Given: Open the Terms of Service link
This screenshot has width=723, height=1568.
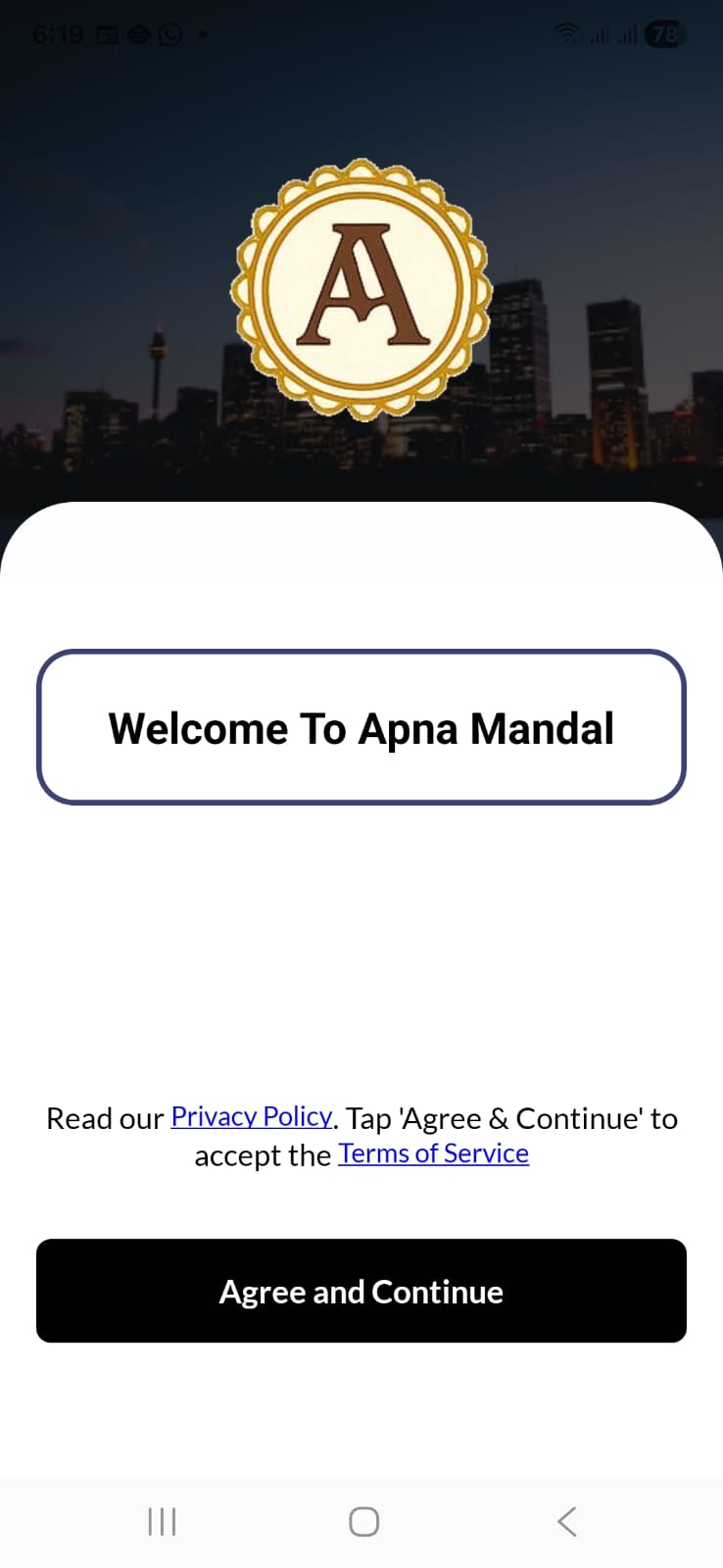Looking at the screenshot, I should pyautogui.click(x=433, y=1153).
